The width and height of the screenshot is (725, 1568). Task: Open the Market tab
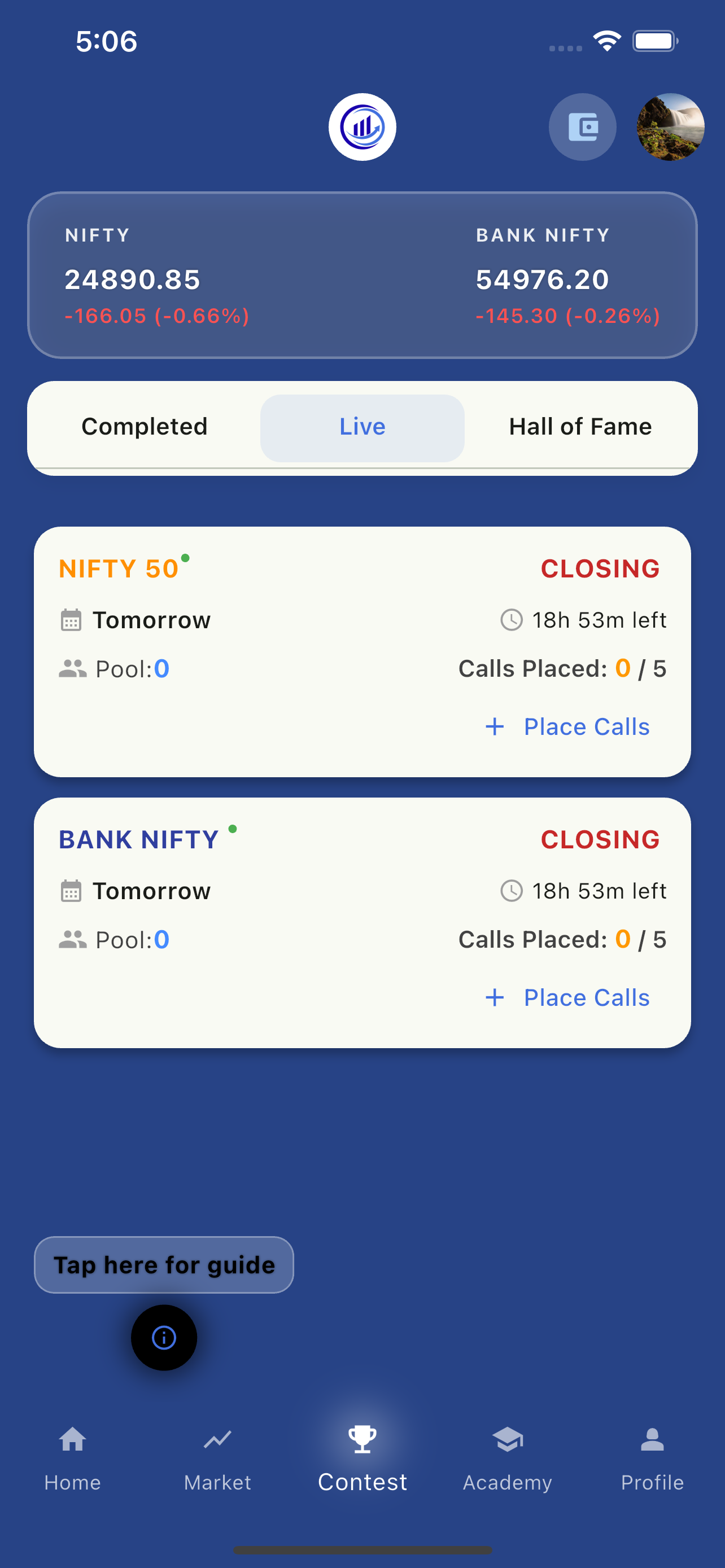click(217, 1458)
